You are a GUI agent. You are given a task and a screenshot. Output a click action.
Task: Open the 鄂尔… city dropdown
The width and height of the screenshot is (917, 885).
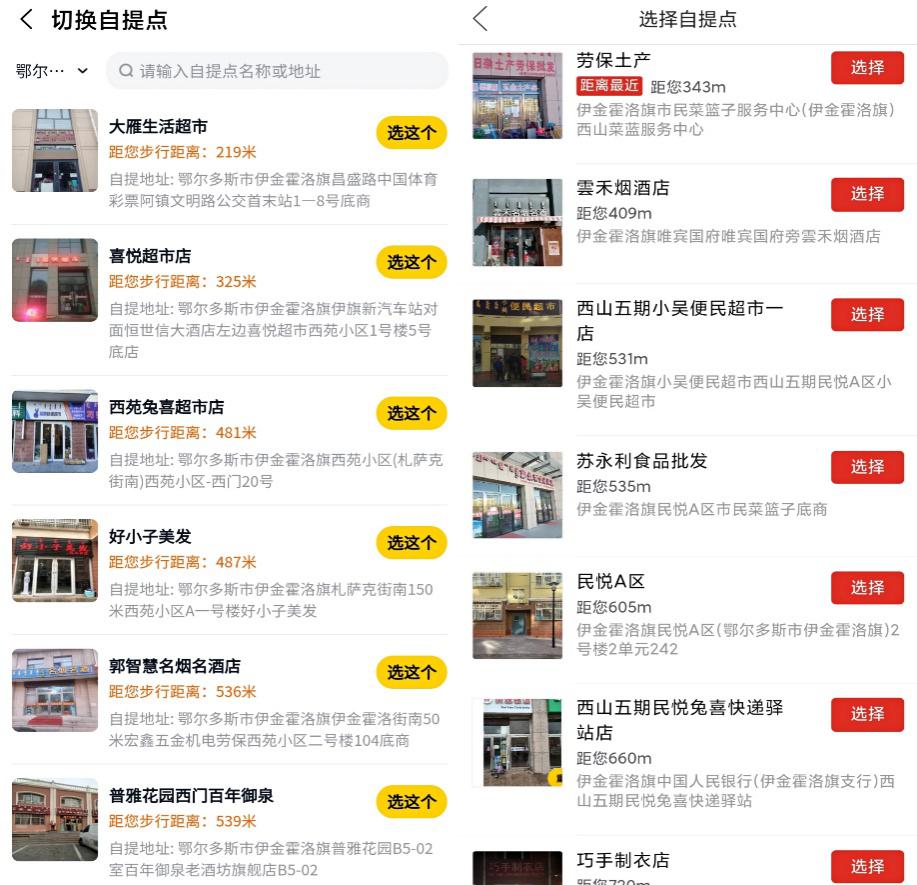(x=51, y=71)
